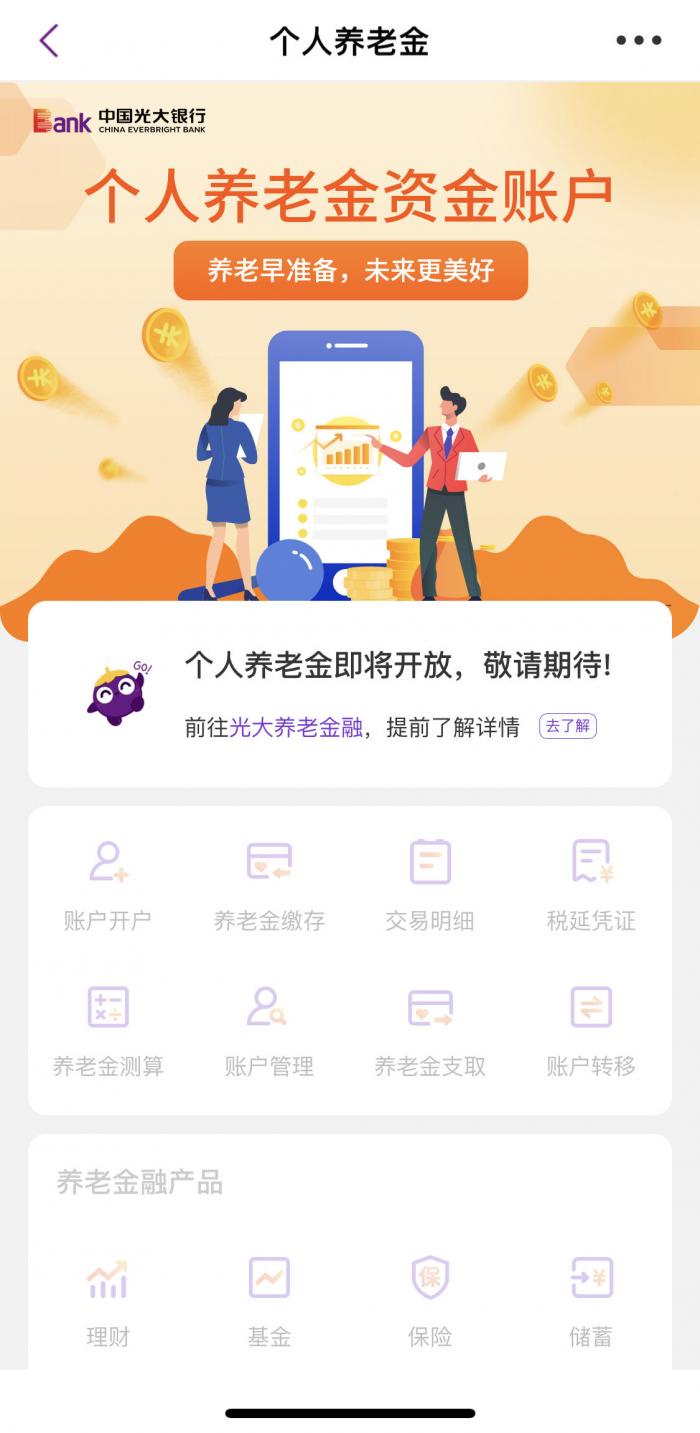View 交易明细 transaction details
The image size is (700, 1433).
pos(430,883)
